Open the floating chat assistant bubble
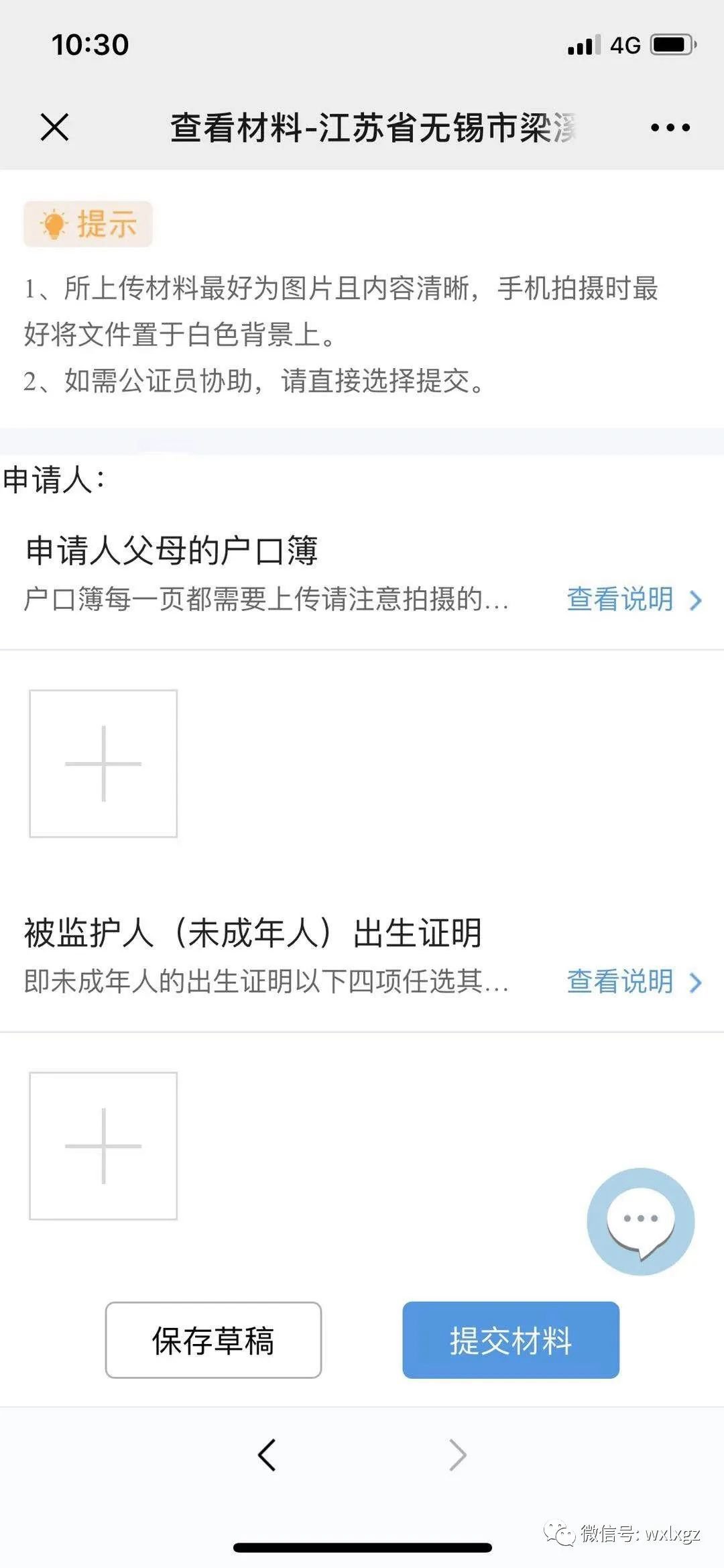Screen dimensions: 724x1568 tap(640, 1221)
